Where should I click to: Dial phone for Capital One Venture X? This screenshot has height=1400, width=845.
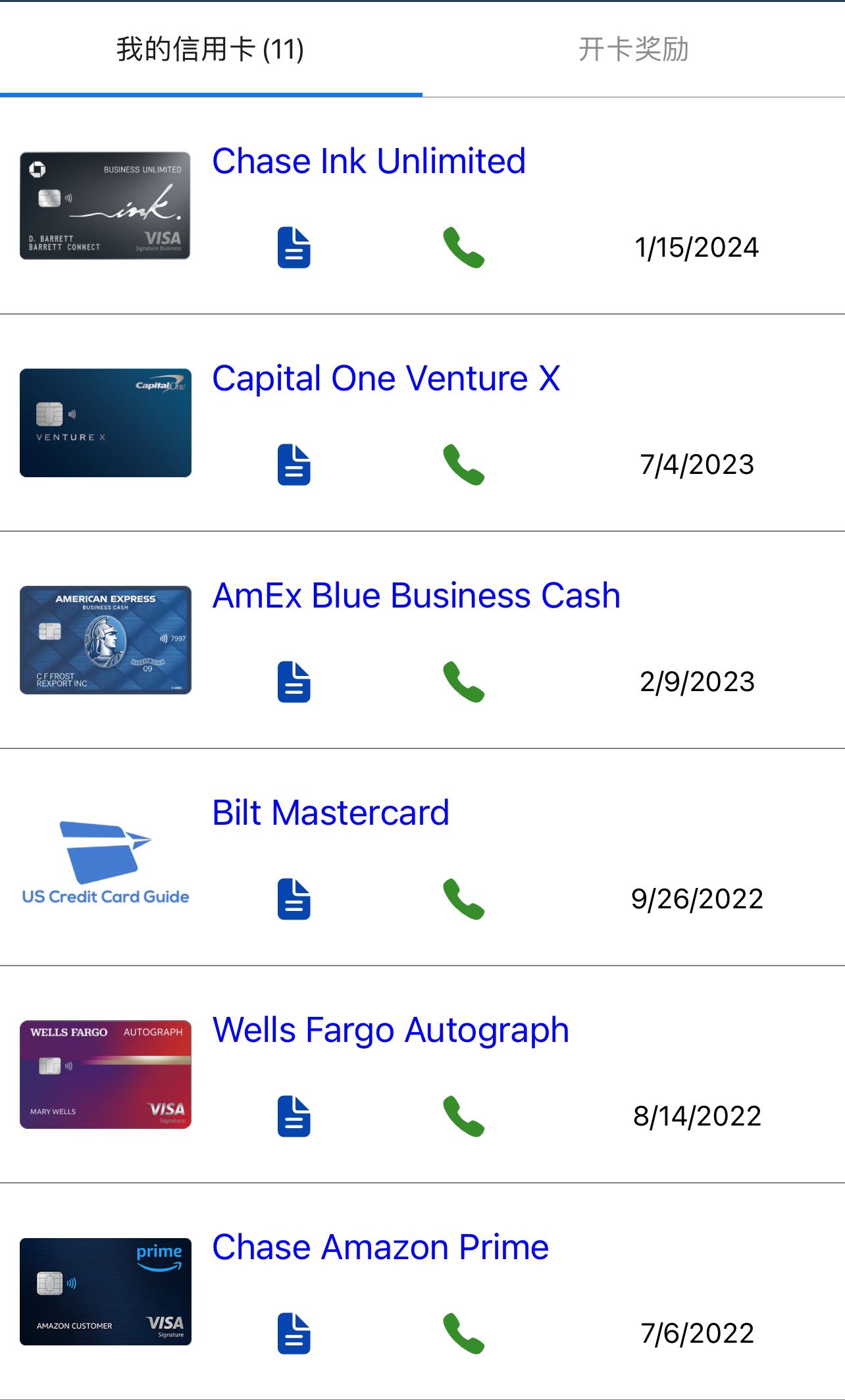click(463, 465)
